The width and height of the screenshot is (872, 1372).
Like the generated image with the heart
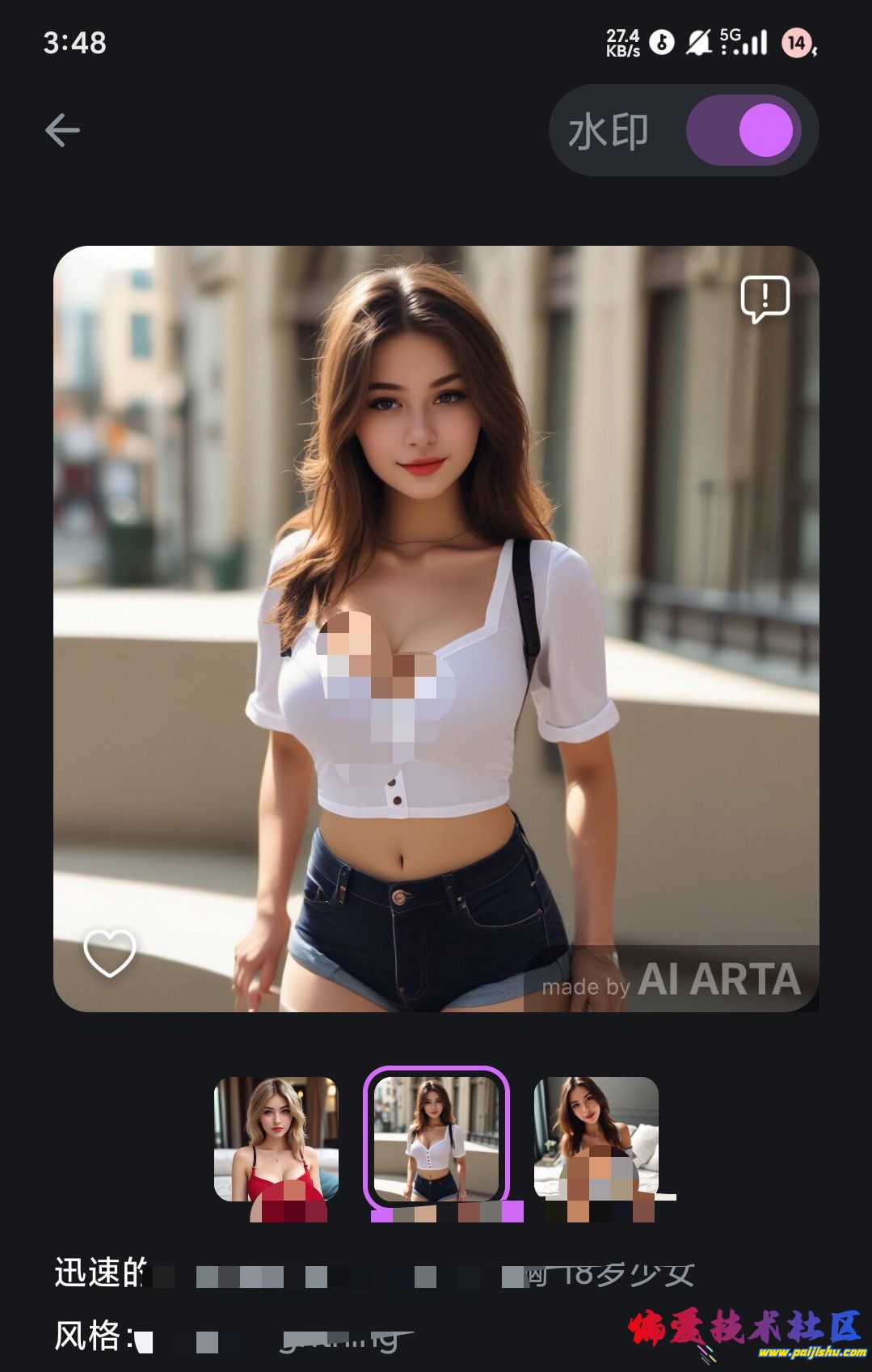[110, 953]
